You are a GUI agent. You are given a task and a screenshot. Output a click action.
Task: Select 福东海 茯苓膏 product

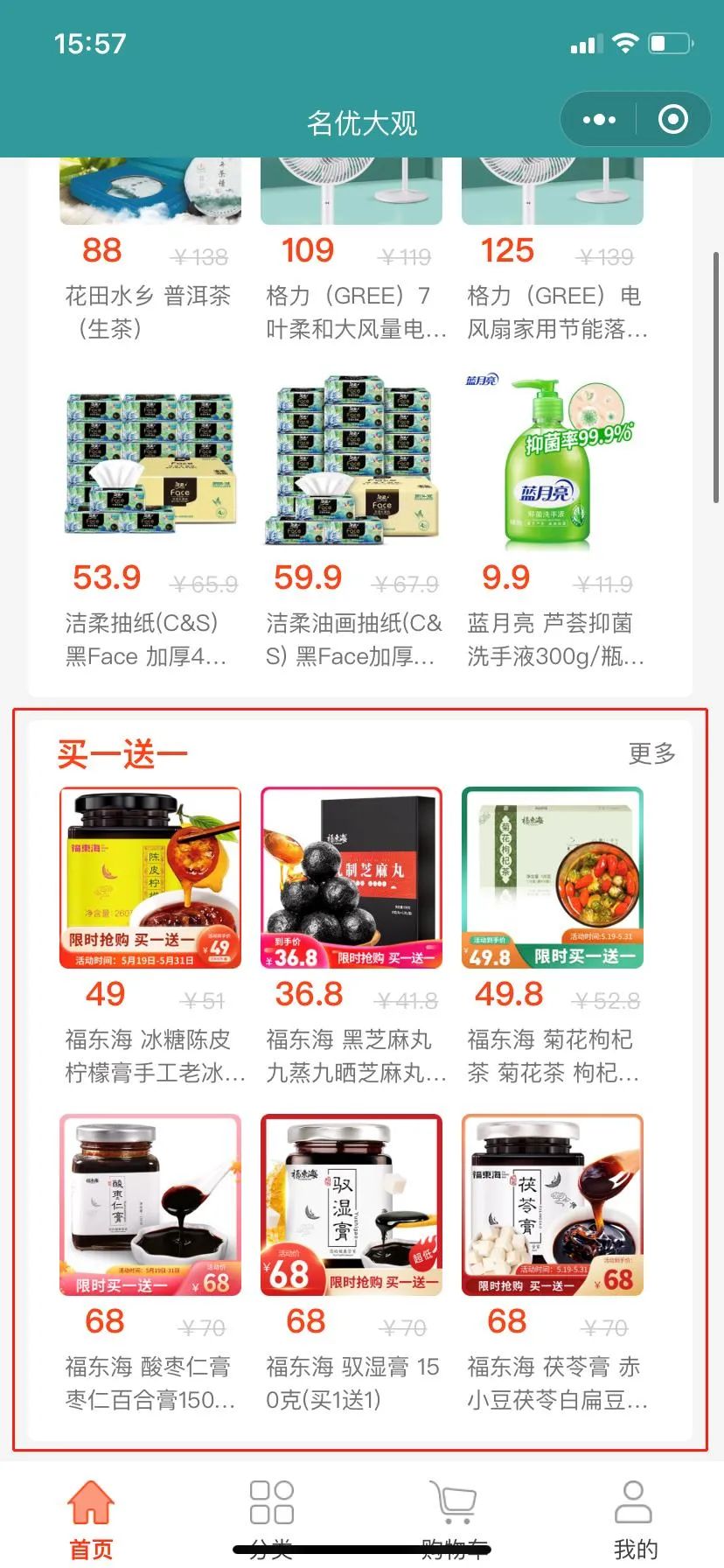point(552,1205)
